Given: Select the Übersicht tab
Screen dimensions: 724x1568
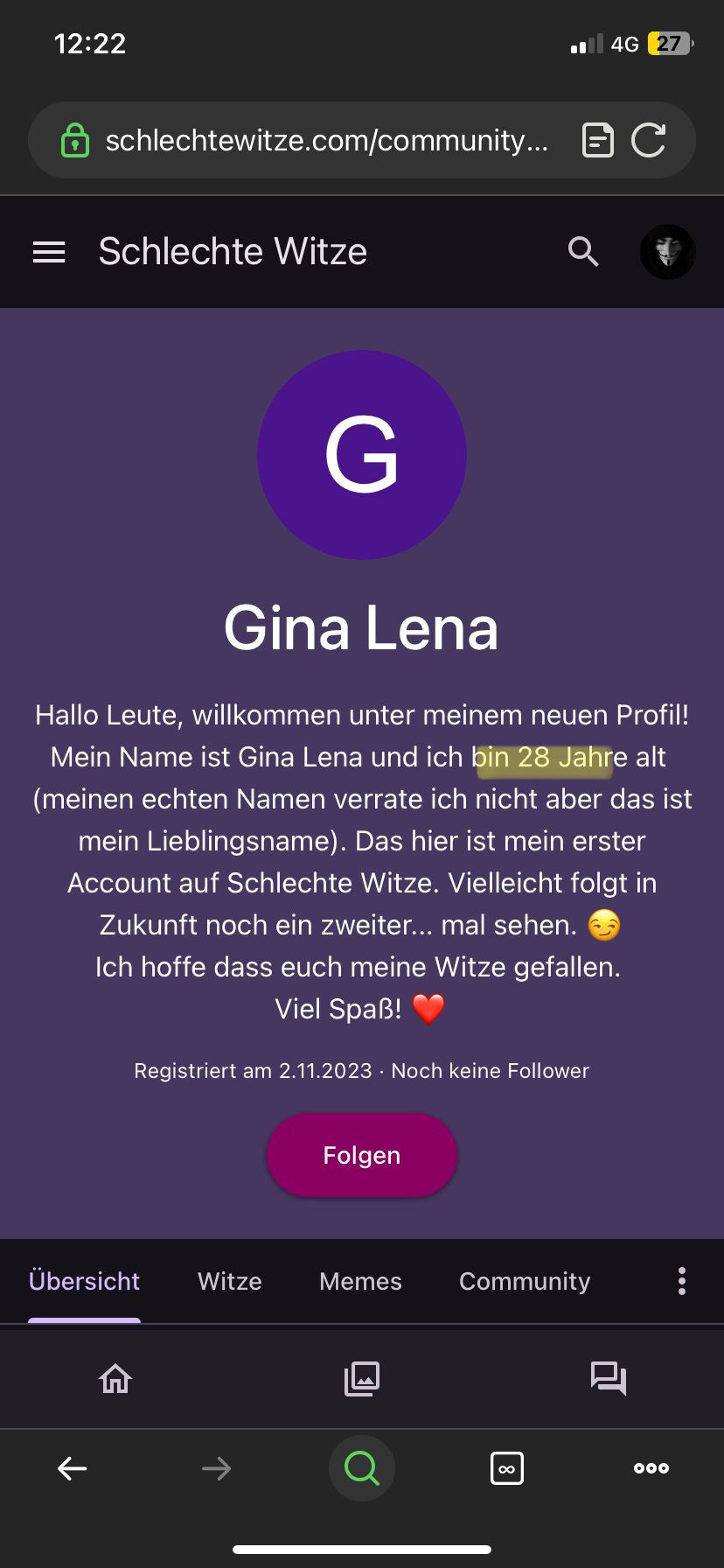Looking at the screenshot, I should pyautogui.click(x=84, y=1281).
